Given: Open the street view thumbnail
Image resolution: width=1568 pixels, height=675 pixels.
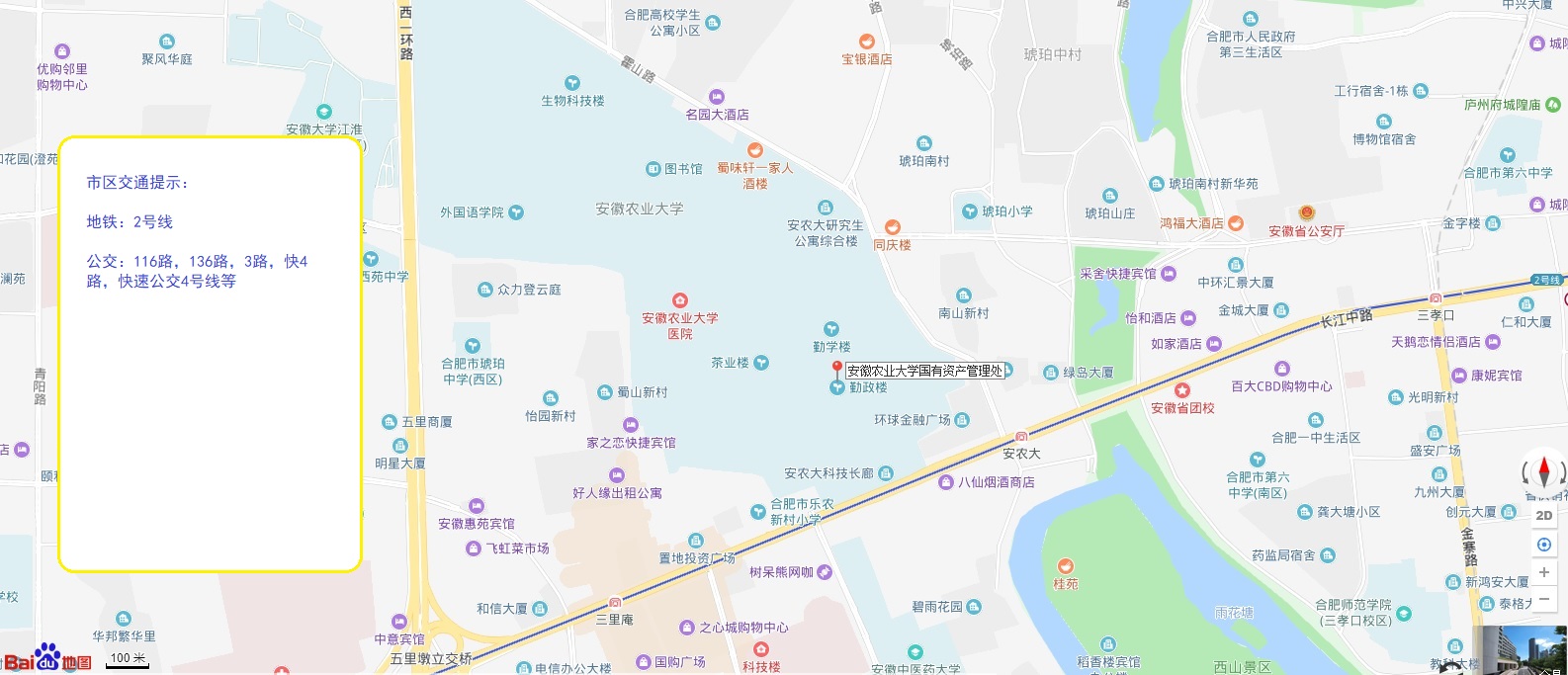Looking at the screenshot, I should pyautogui.click(x=1520, y=650).
